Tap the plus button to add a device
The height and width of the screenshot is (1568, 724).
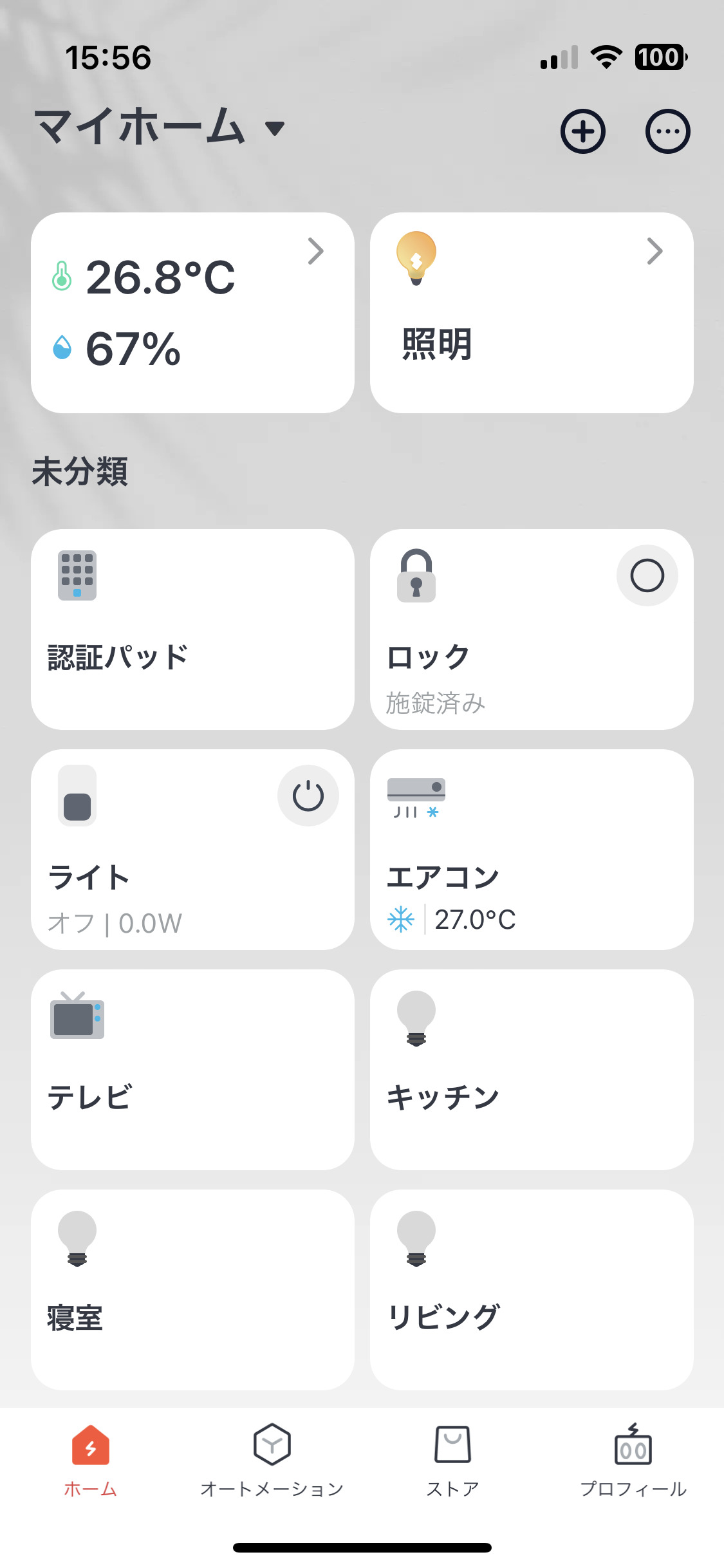[x=583, y=130]
